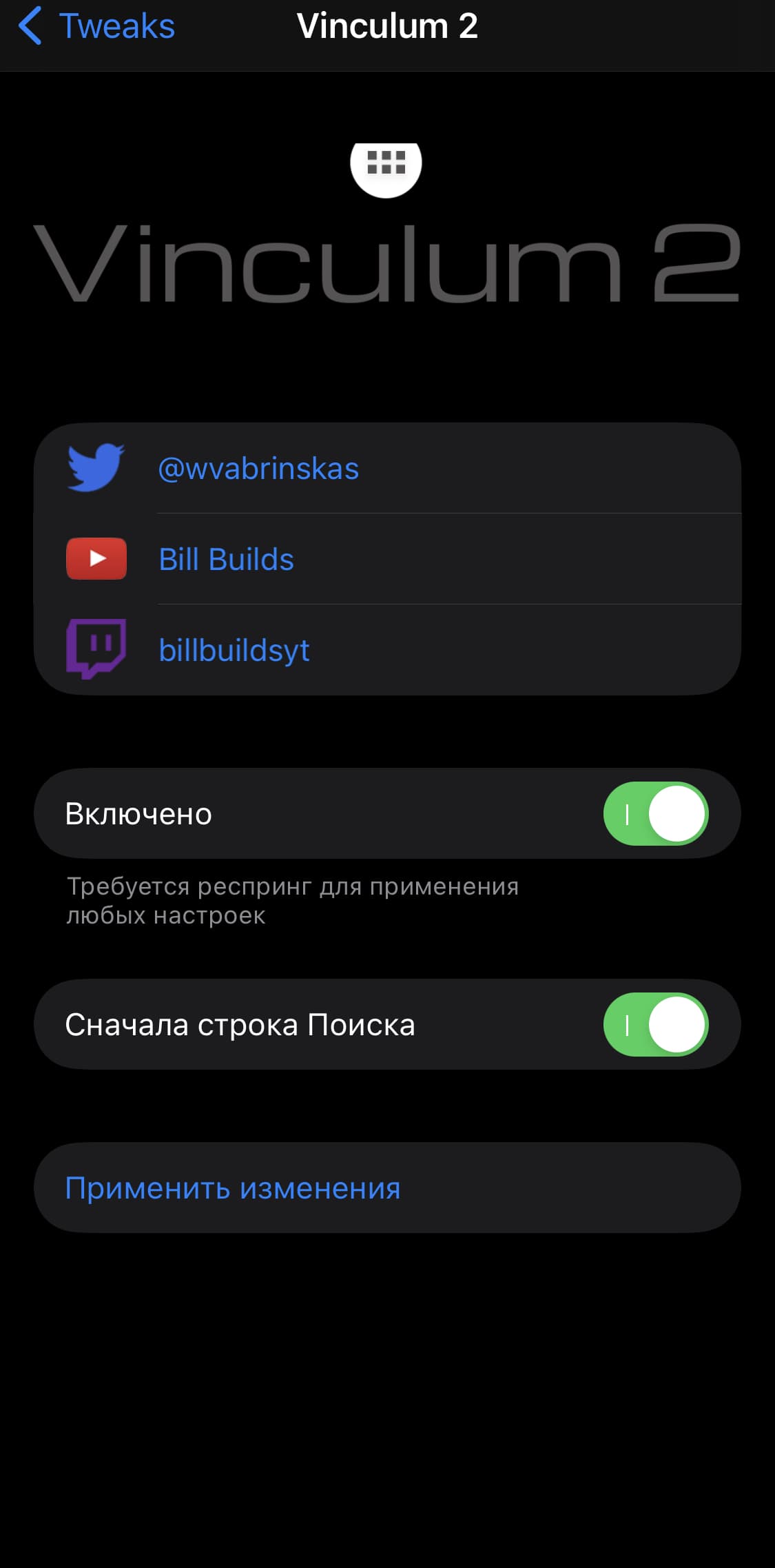Tap Применить изменения to apply changes

point(387,1188)
